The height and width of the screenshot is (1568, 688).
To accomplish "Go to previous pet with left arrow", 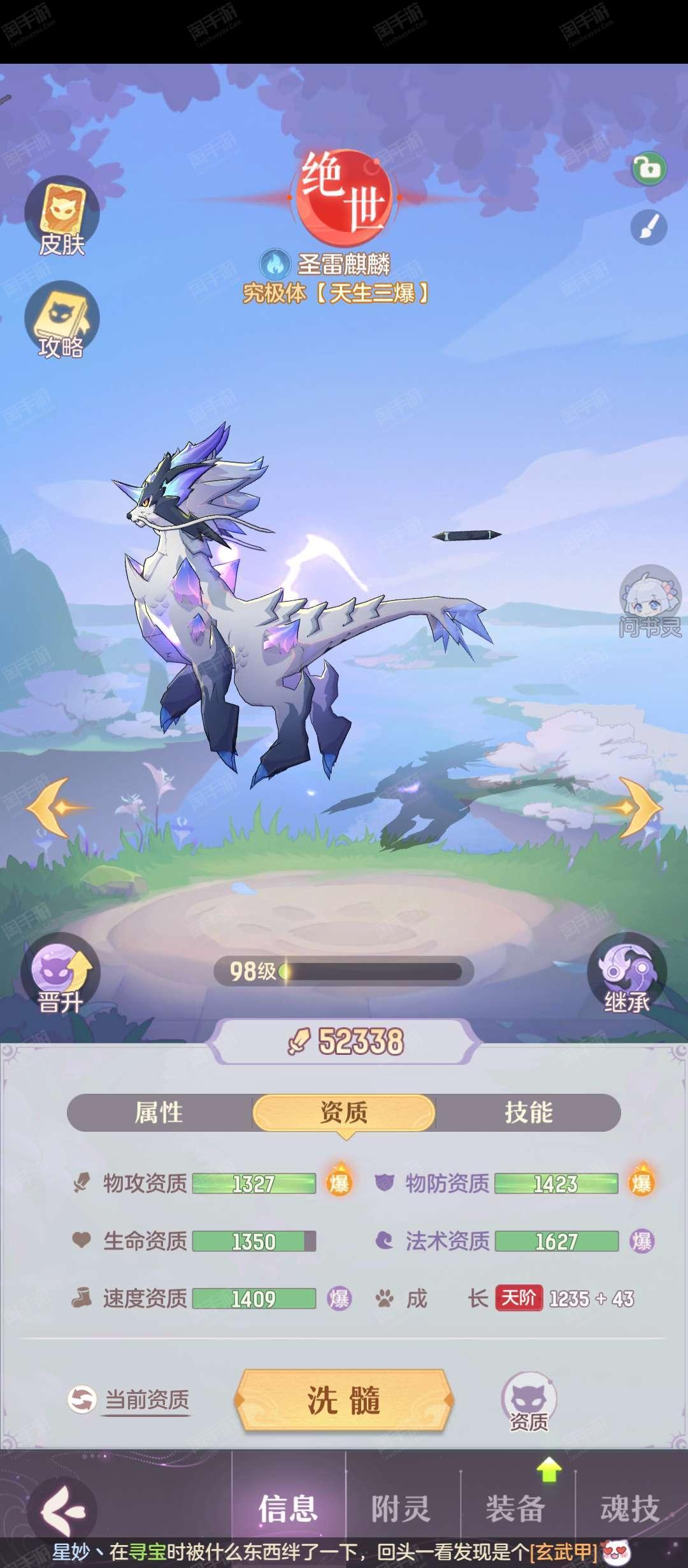I will click(54, 808).
